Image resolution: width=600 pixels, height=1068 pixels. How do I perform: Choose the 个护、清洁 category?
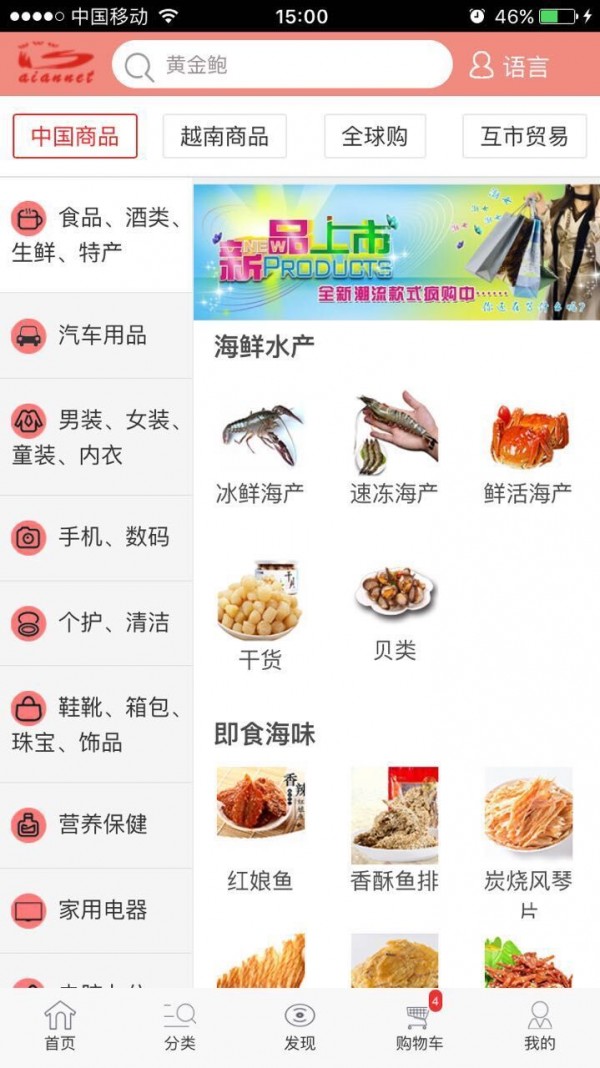pos(96,623)
